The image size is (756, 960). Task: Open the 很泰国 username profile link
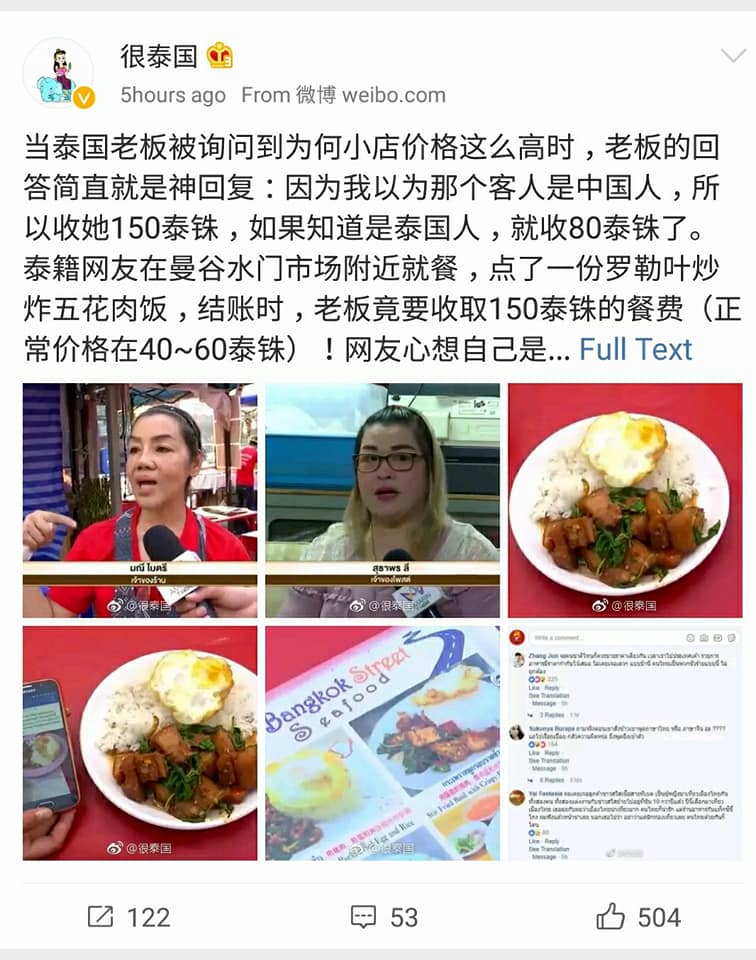coord(159,56)
